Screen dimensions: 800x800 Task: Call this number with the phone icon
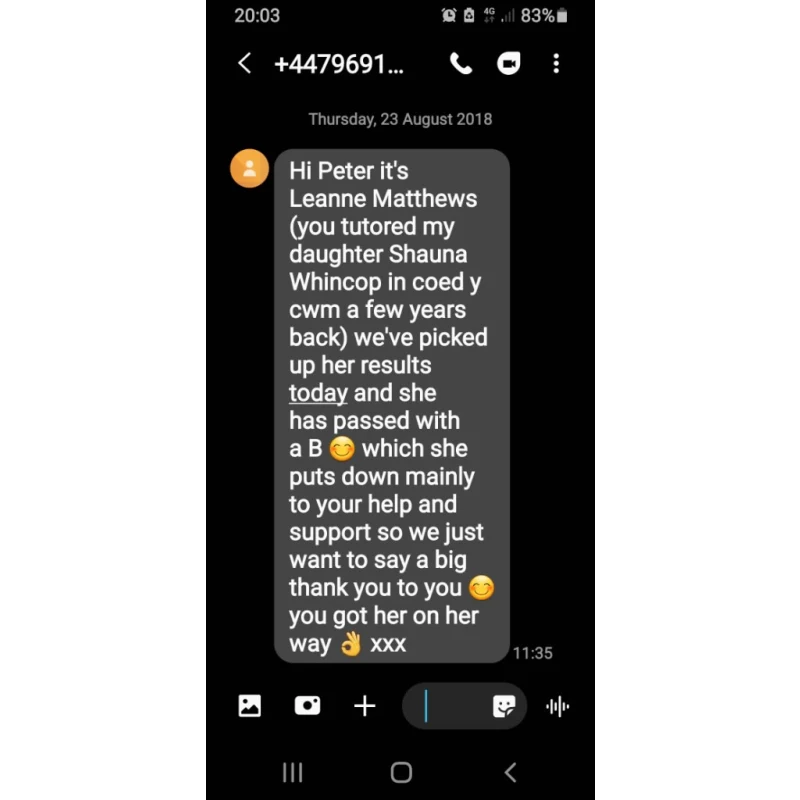[461, 64]
